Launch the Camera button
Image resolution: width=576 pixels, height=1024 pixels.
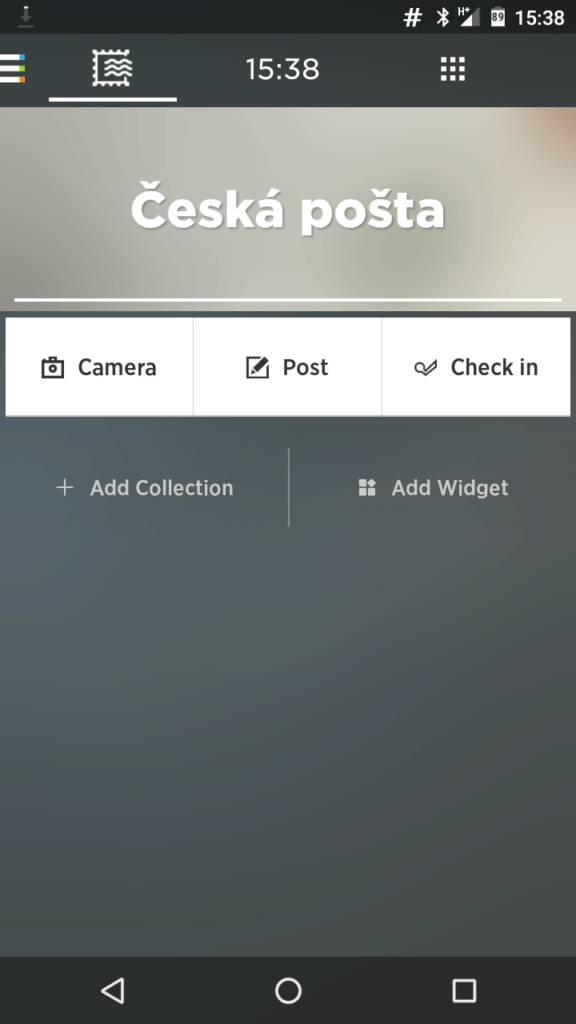(99, 367)
